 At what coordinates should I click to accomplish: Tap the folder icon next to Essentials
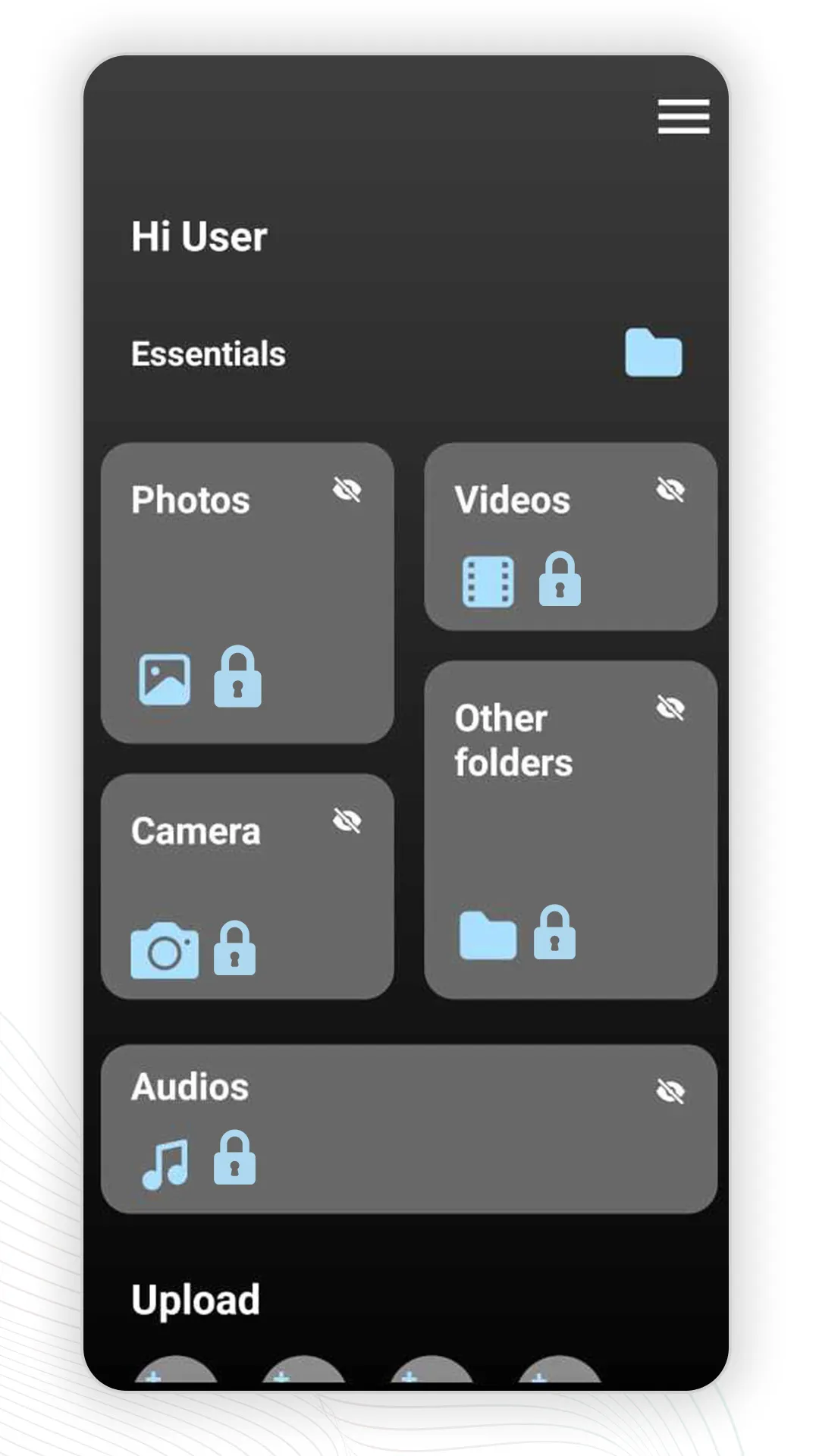click(x=654, y=352)
